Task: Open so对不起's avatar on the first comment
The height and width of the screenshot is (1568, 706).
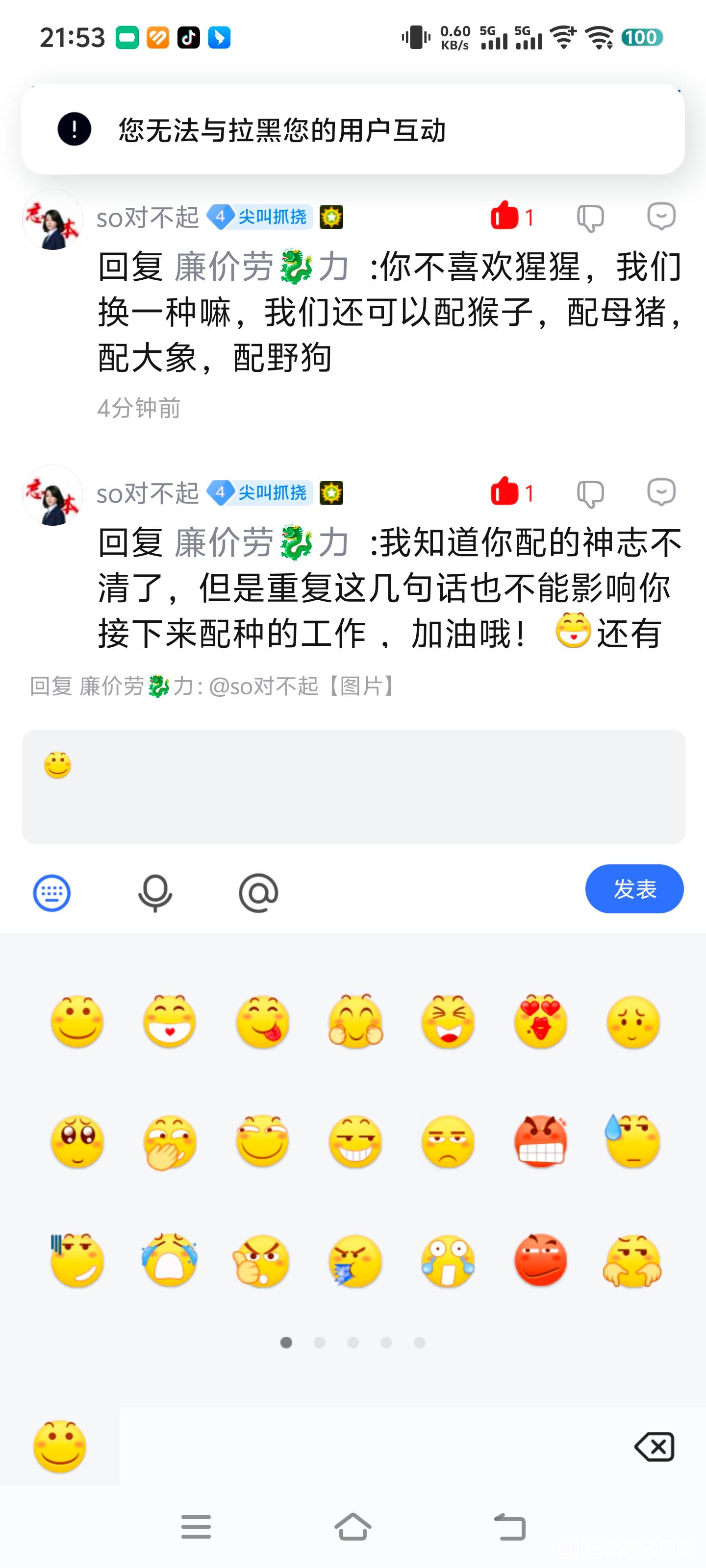Action: [52, 220]
